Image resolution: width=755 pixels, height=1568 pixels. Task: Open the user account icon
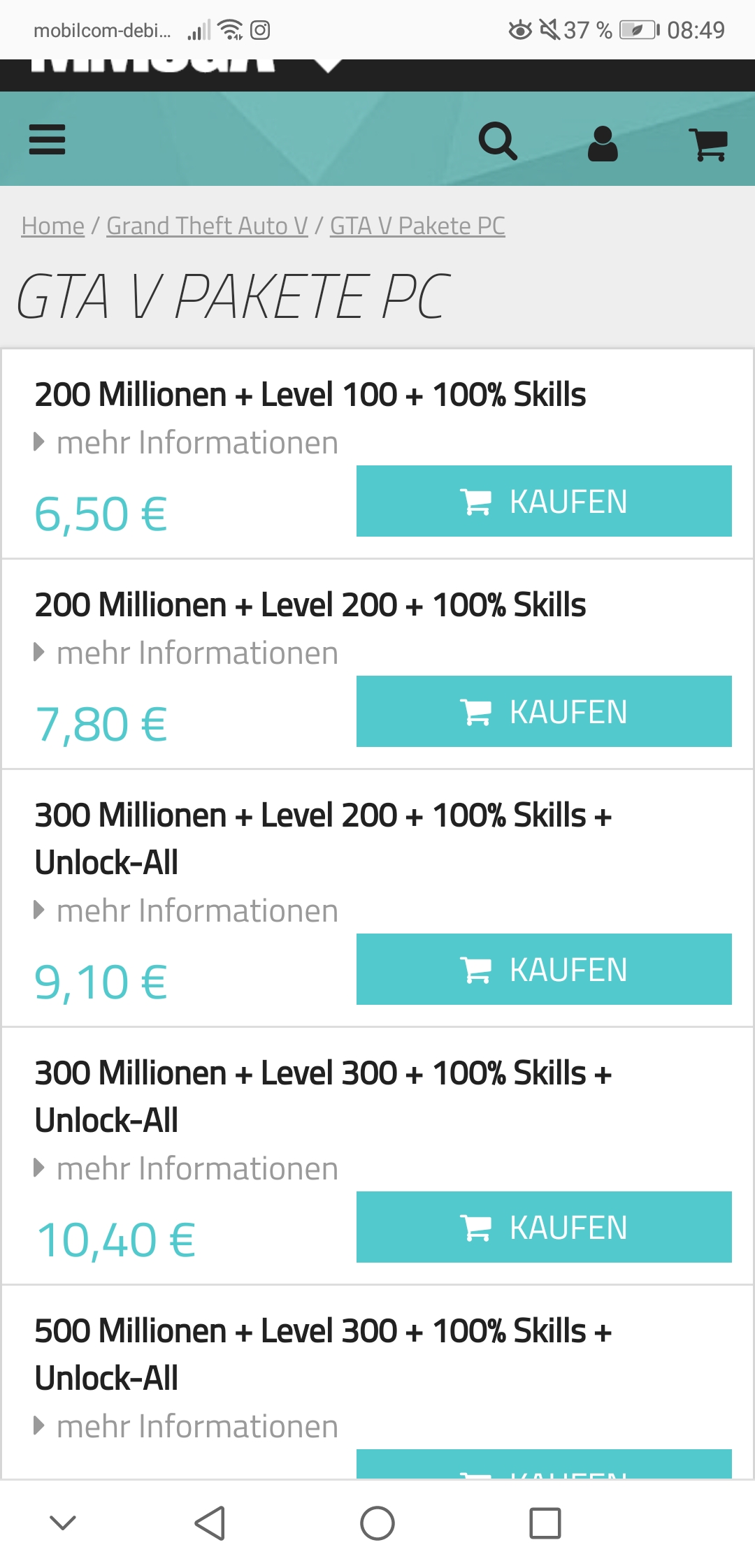[603, 144]
